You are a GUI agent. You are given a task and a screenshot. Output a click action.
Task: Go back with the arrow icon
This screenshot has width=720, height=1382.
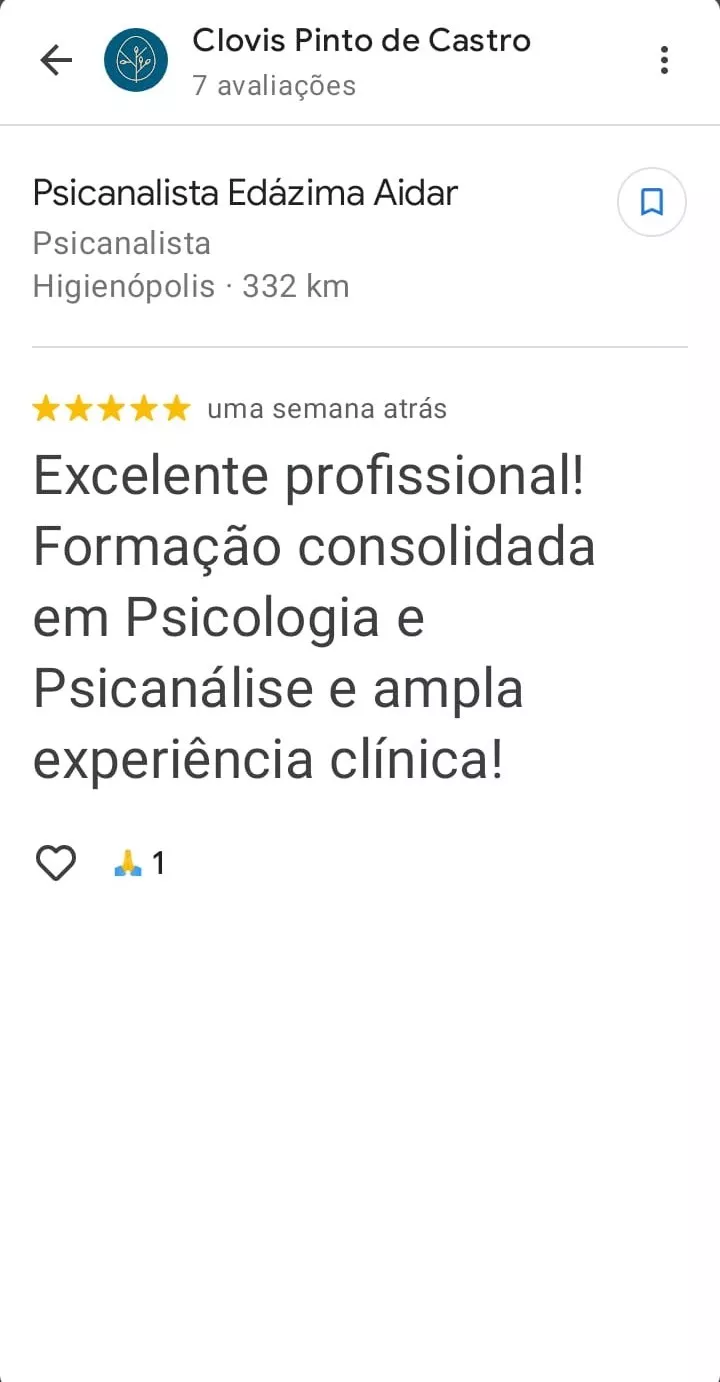pos(56,61)
